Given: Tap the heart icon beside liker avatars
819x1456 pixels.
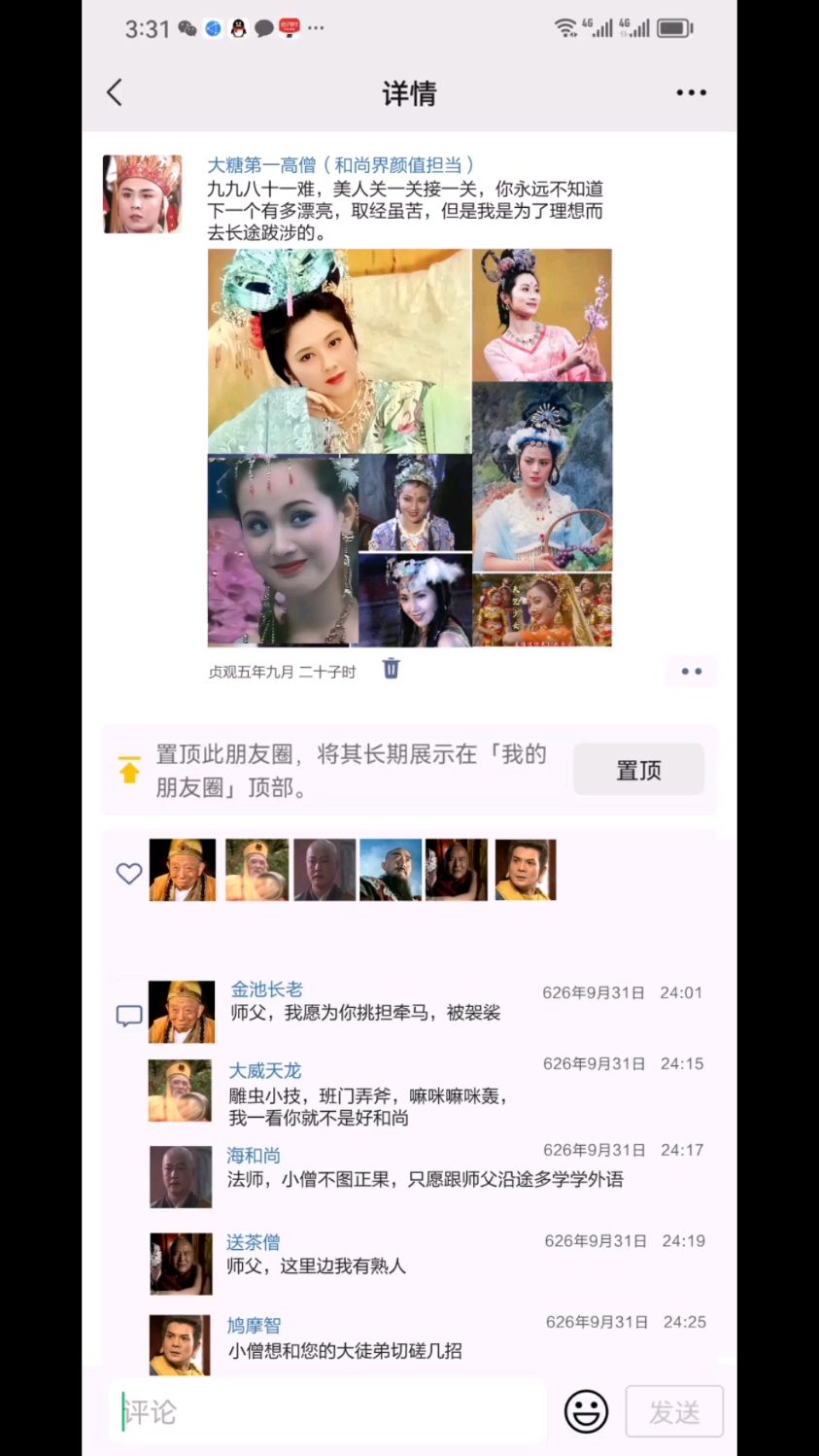Looking at the screenshot, I should [128, 873].
